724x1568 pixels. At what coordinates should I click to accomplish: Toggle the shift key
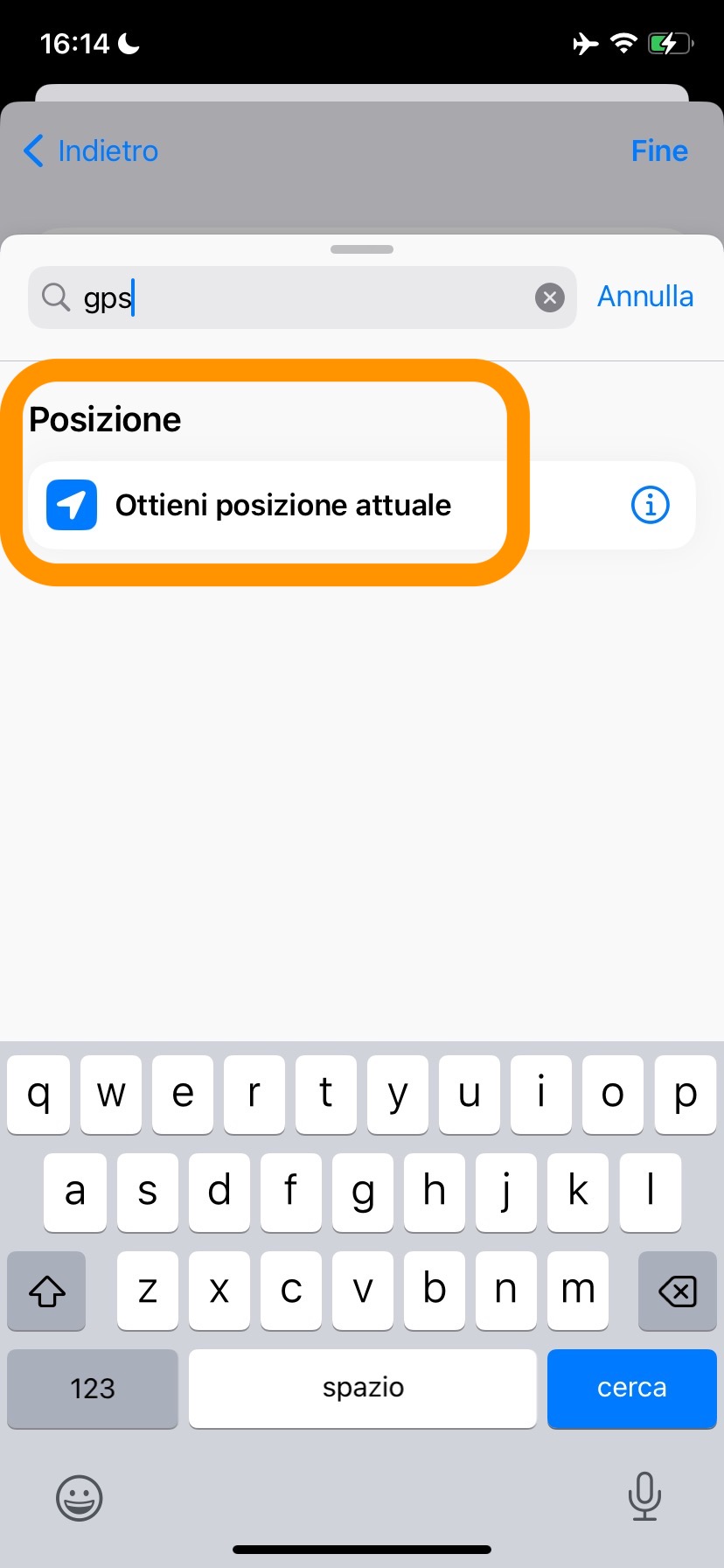[47, 1291]
